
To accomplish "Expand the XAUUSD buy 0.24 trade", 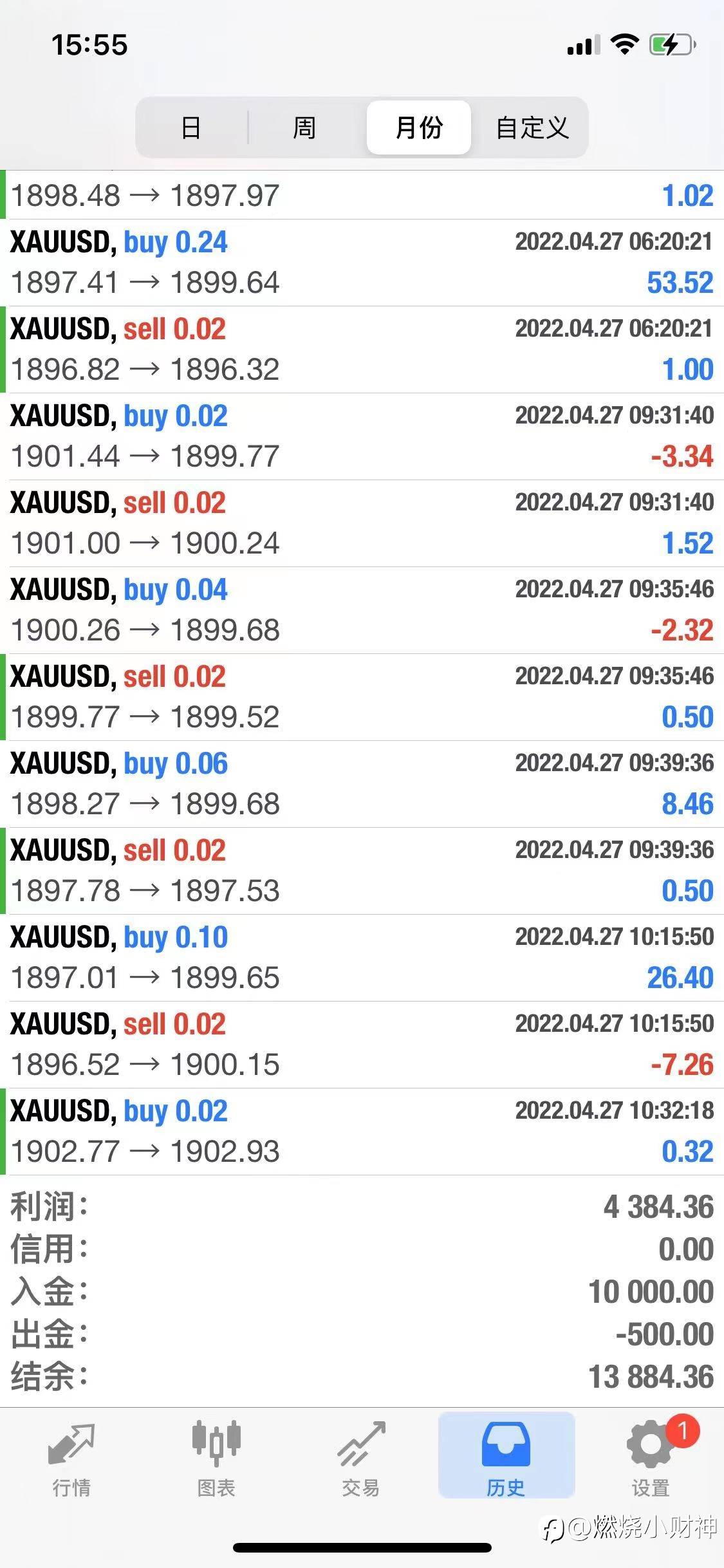I will pos(362,263).
